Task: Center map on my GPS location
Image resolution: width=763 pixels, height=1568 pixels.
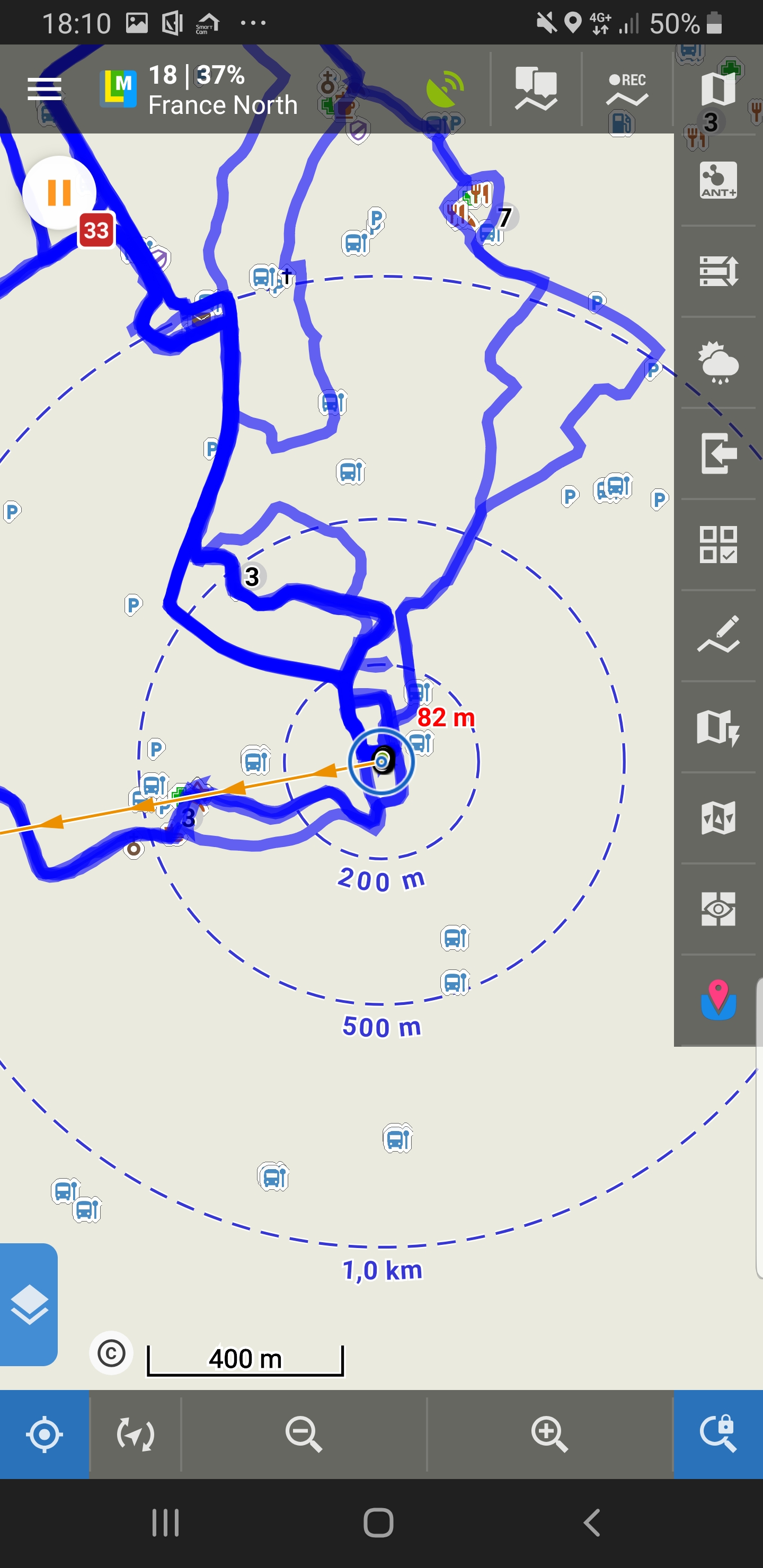Action: pos(45,1434)
